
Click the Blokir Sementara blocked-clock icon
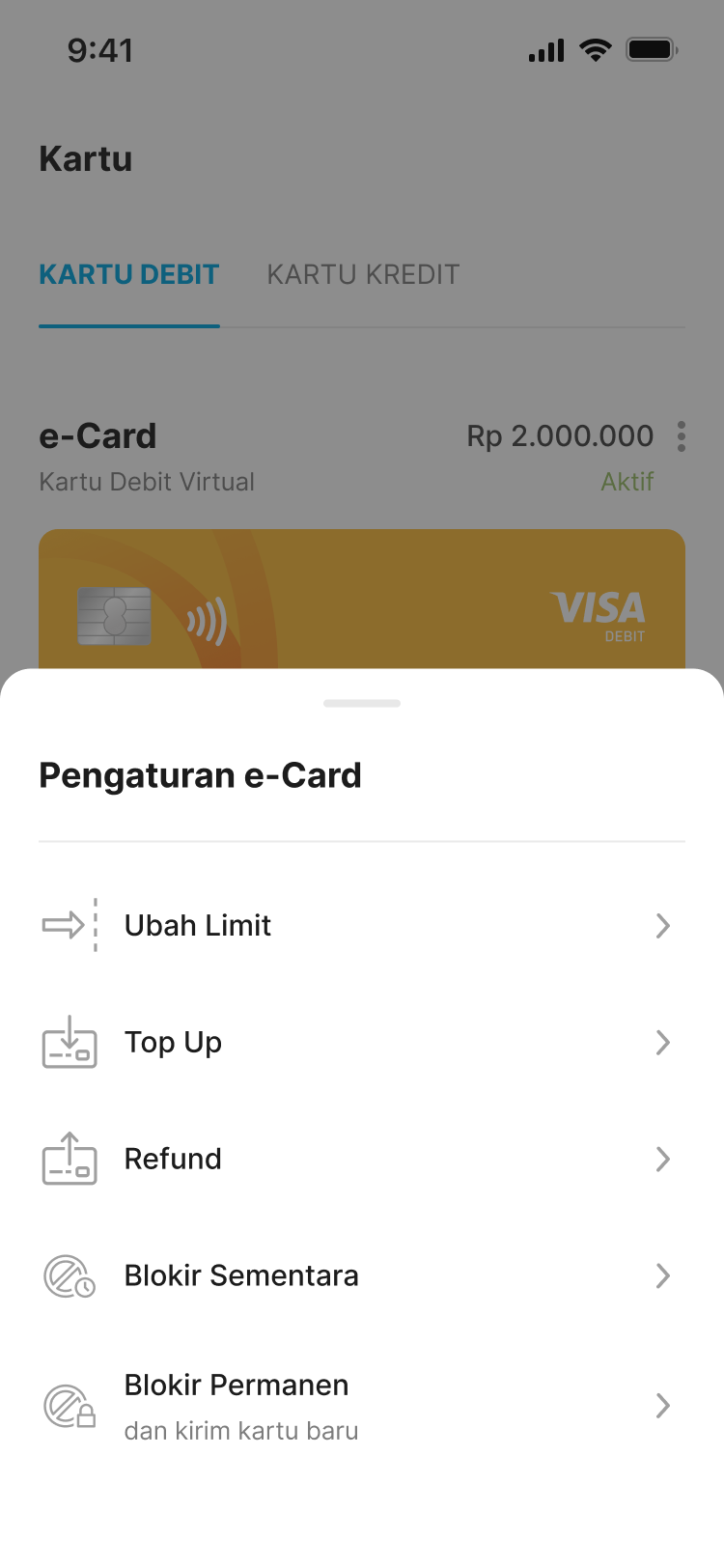[x=69, y=1275]
